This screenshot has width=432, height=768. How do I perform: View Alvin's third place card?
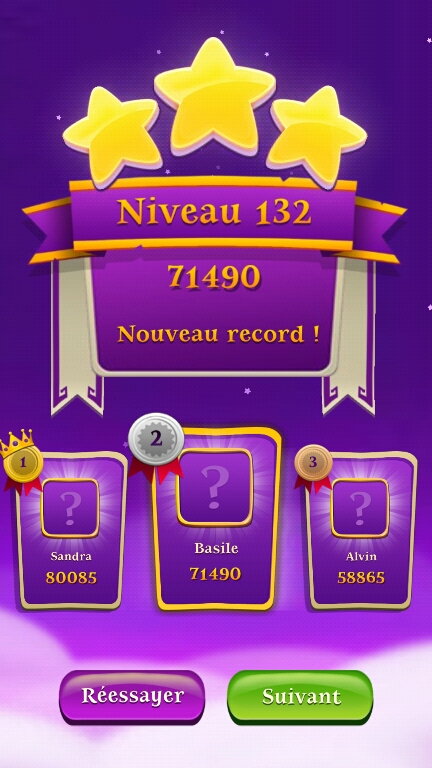point(360,531)
